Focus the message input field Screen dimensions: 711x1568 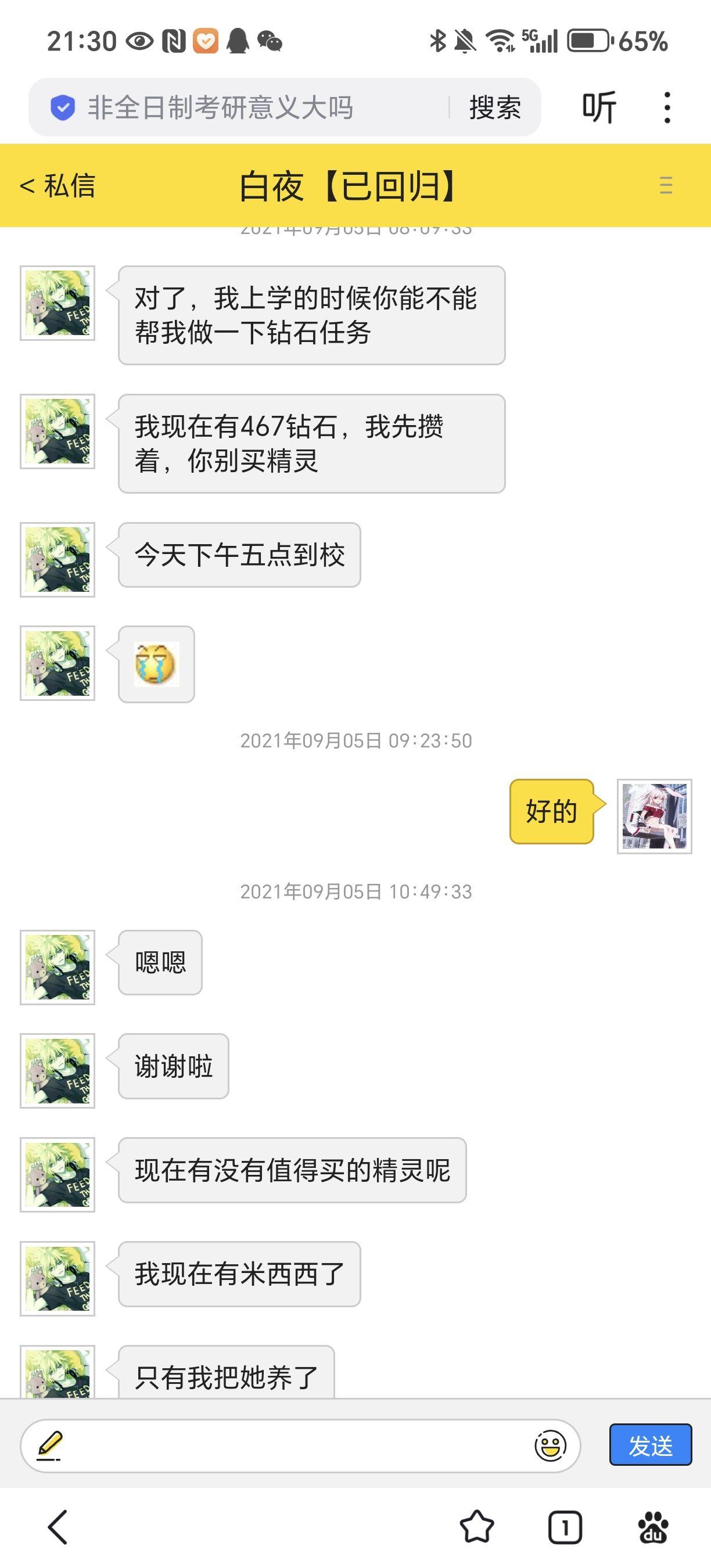coord(292,1445)
